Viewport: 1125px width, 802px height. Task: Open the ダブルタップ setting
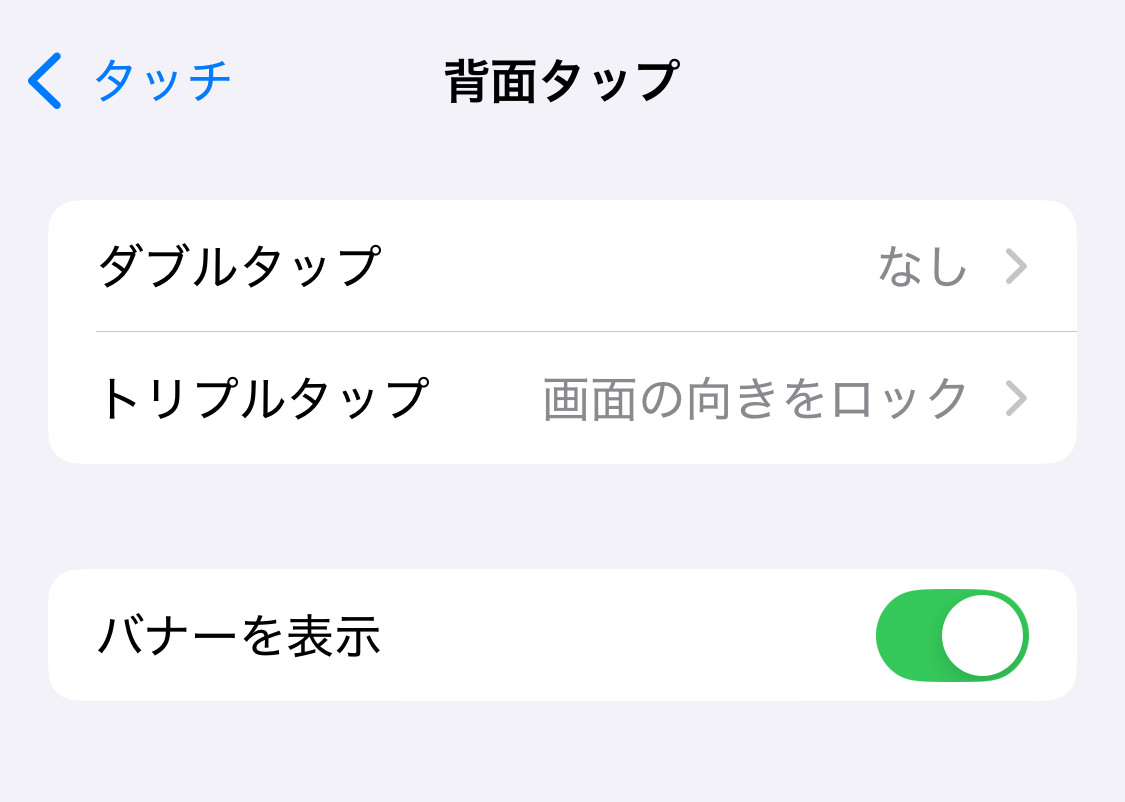562,267
